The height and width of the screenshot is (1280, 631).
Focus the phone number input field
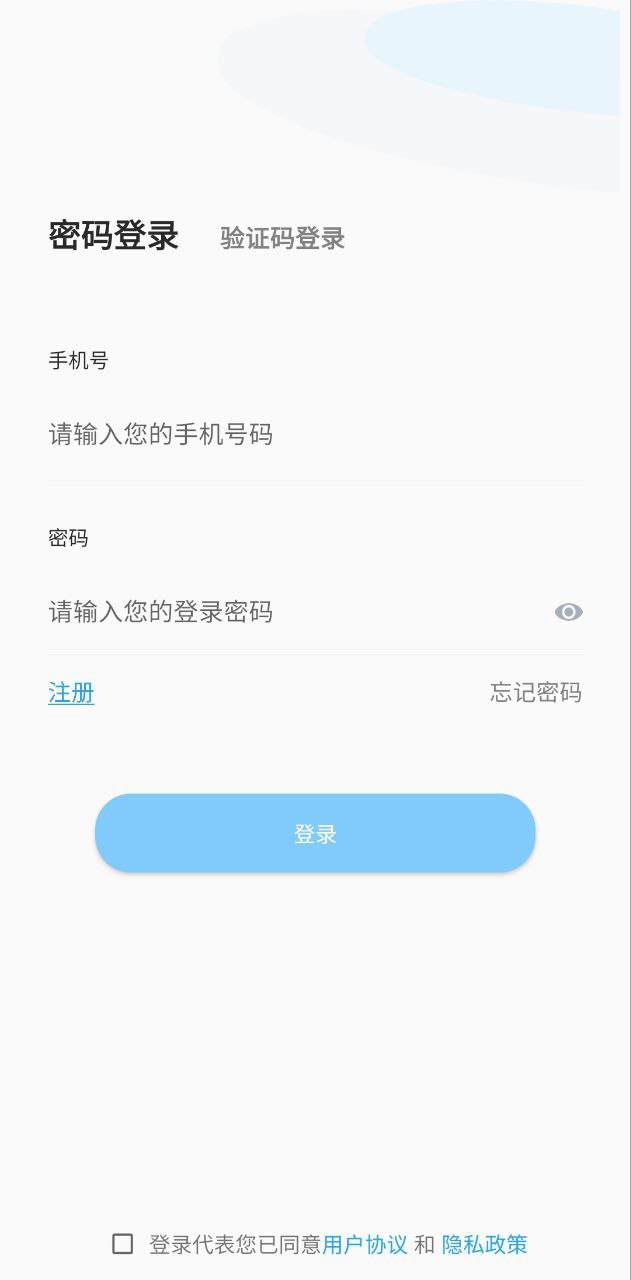pyautogui.click(x=300, y=434)
